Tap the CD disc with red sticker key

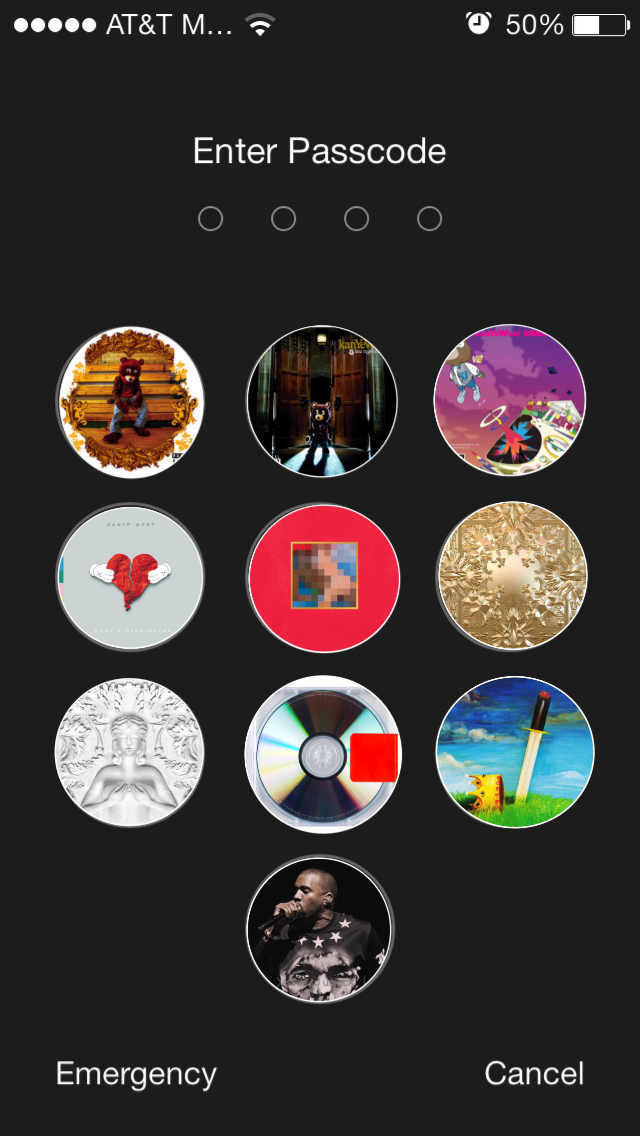tap(322, 754)
